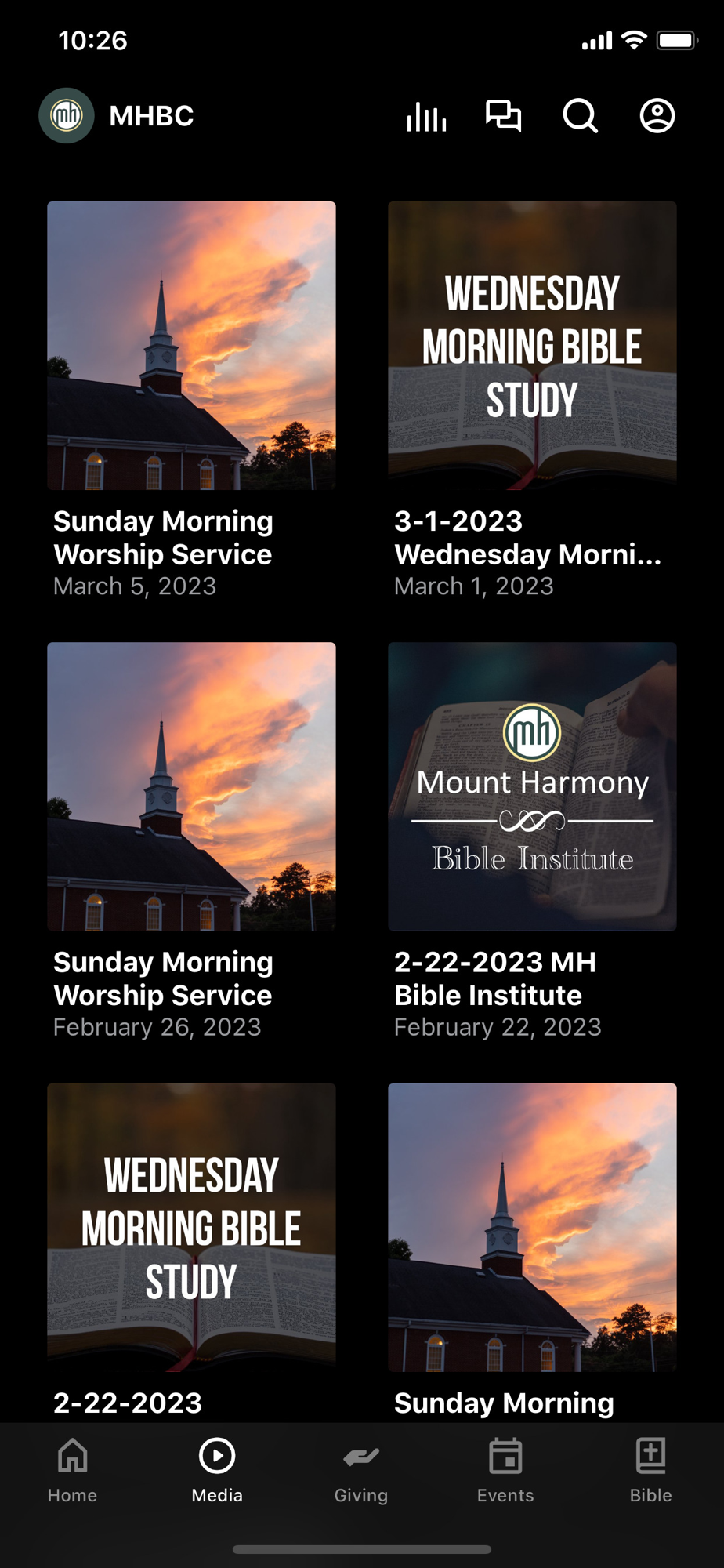Open the chat messages icon
Image resolution: width=724 pixels, height=1568 pixels.
503,116
